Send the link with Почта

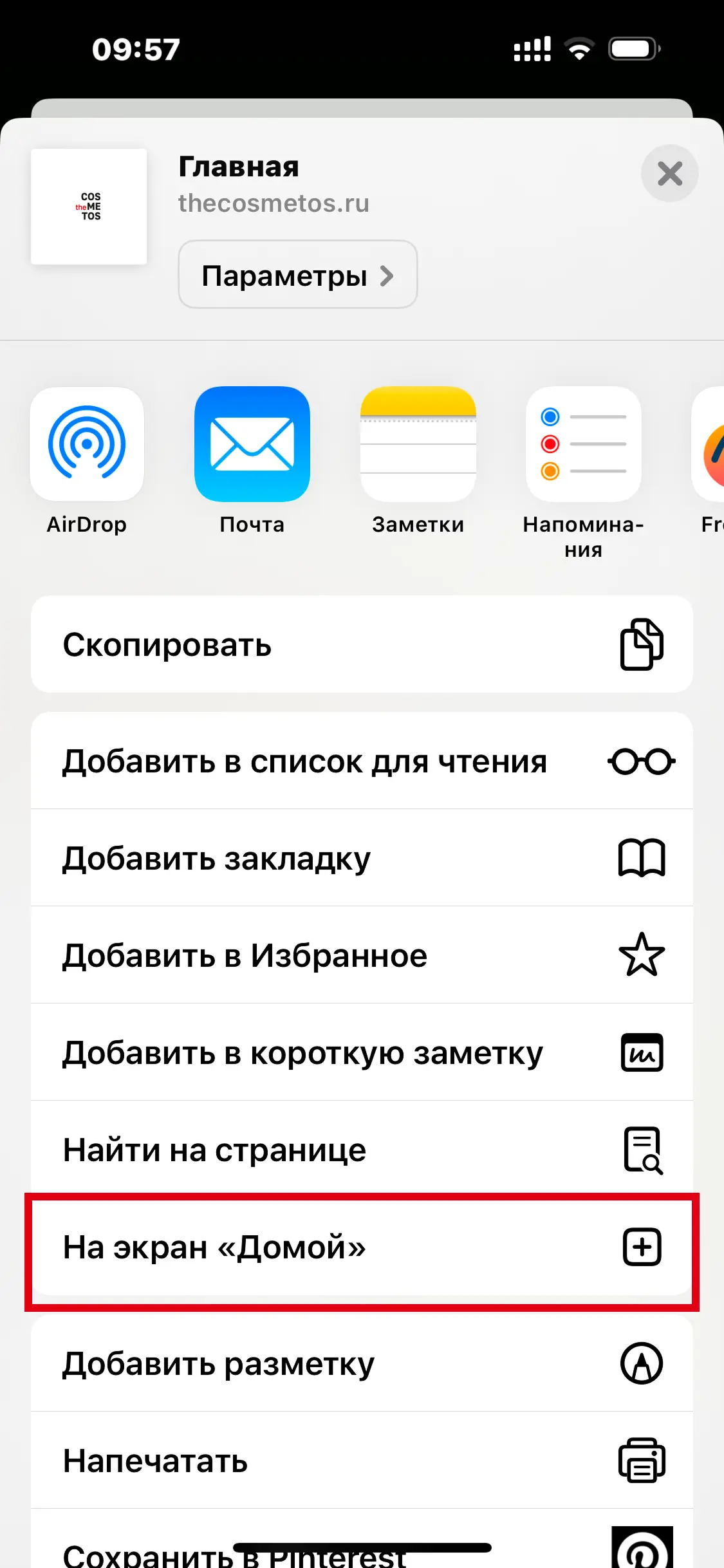(x=252, y=444)
